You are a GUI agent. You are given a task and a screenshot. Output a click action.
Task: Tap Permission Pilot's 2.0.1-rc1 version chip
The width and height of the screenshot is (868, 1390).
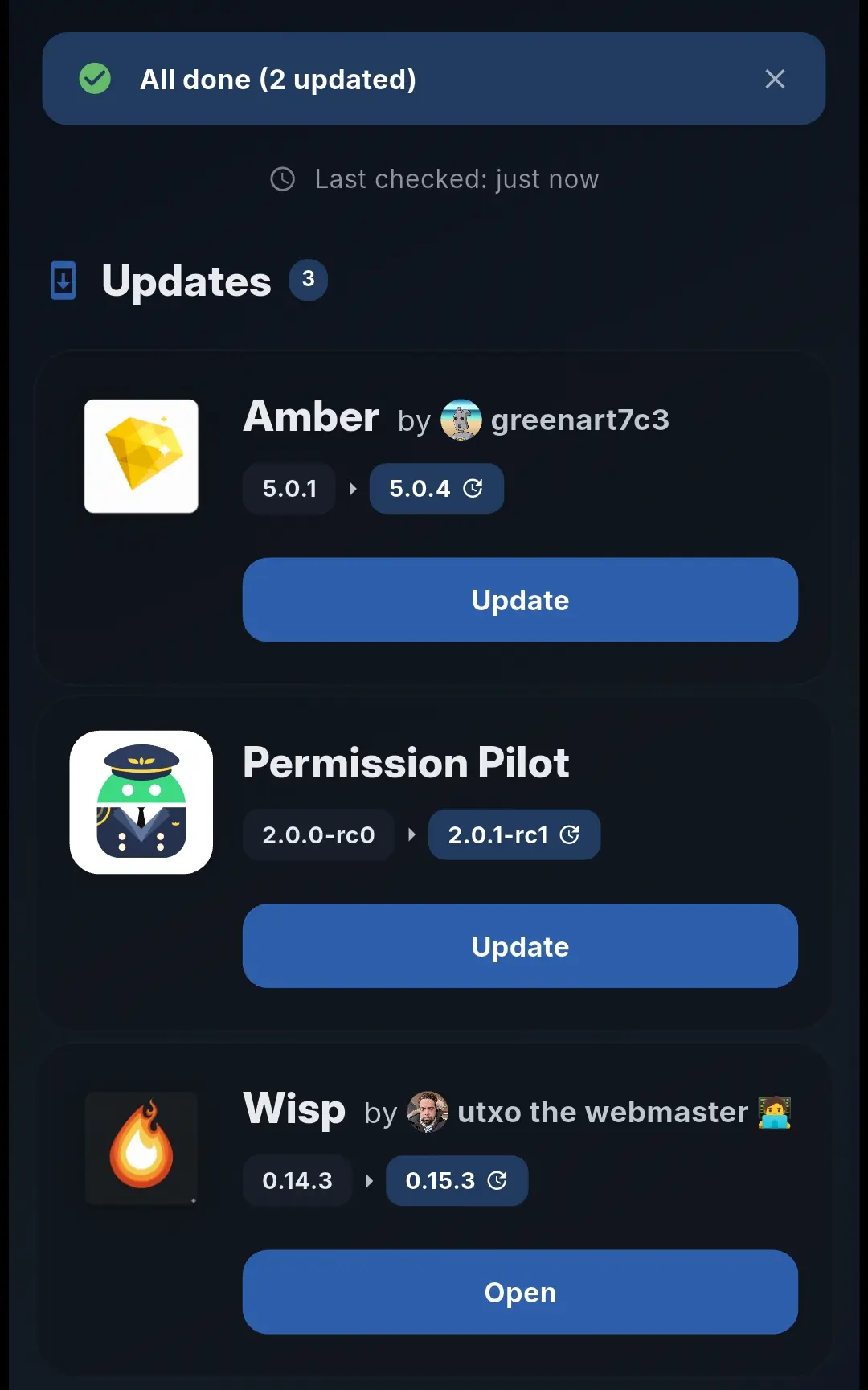514,835
